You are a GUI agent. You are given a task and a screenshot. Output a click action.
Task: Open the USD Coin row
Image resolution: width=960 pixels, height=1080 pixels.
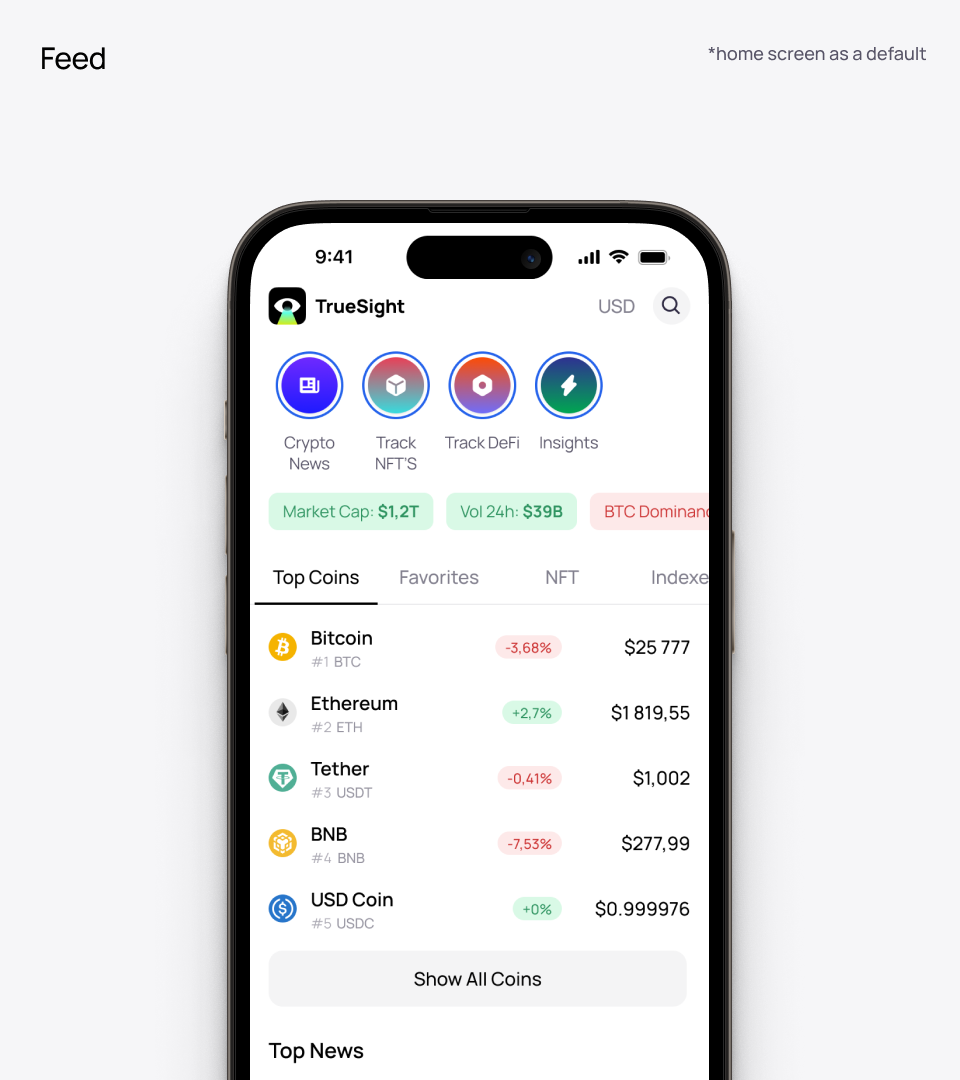(x=478, y=909)
